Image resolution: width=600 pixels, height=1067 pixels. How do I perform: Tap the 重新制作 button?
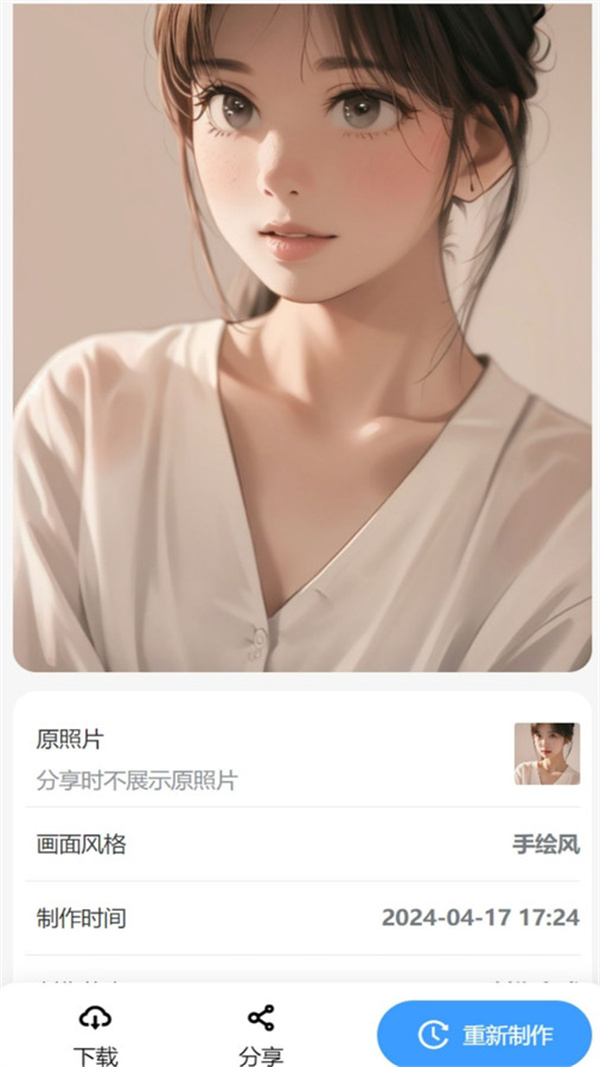point(485,1034)
